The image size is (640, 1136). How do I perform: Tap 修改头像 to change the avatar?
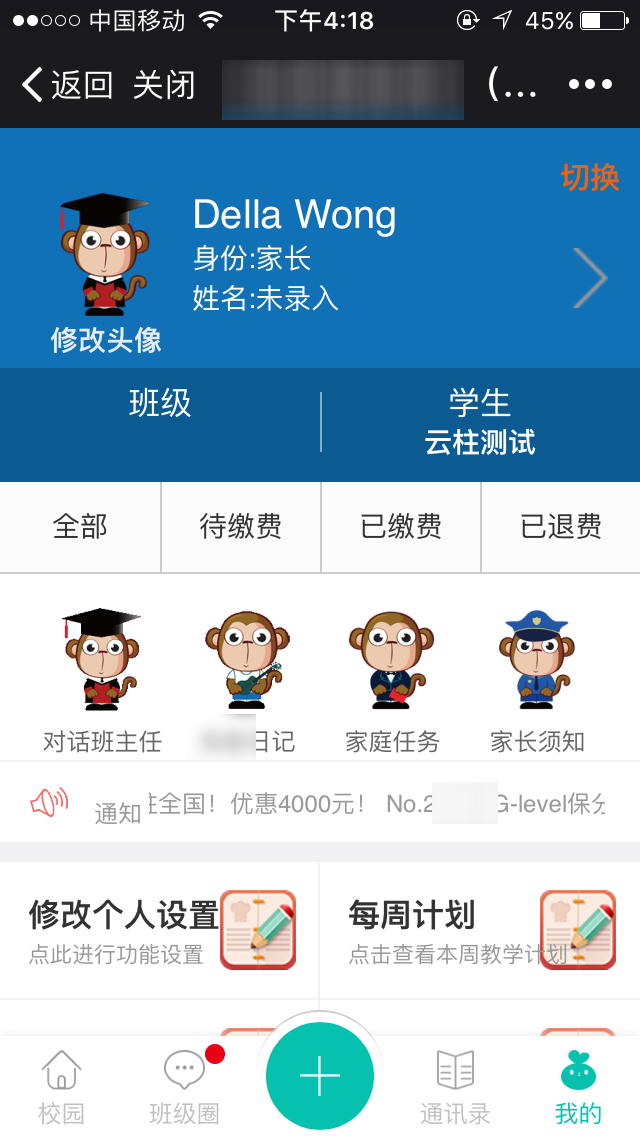[x=106, y=340]
